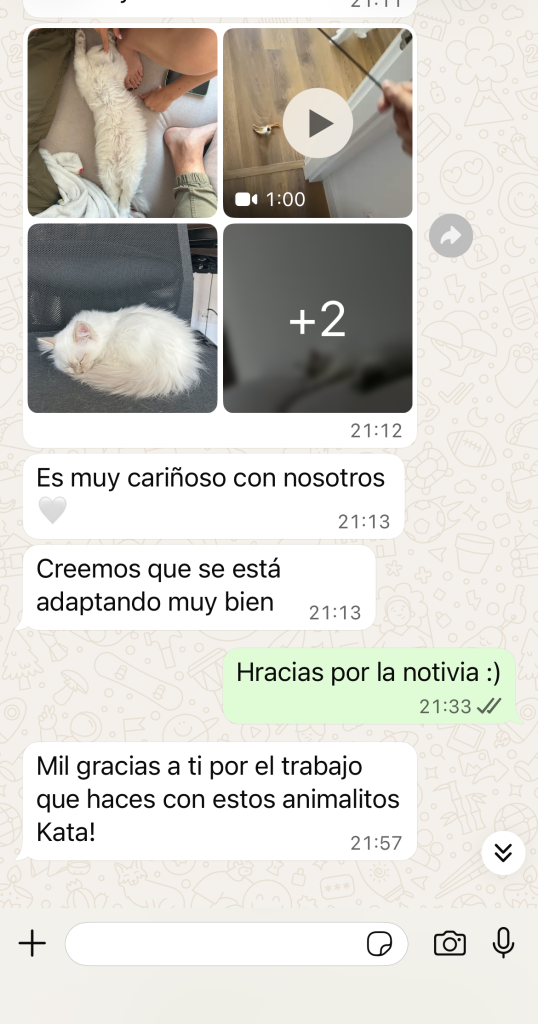
Task: Jump to latest messages with the double-chevron button
Action: (x=503, y=852)
